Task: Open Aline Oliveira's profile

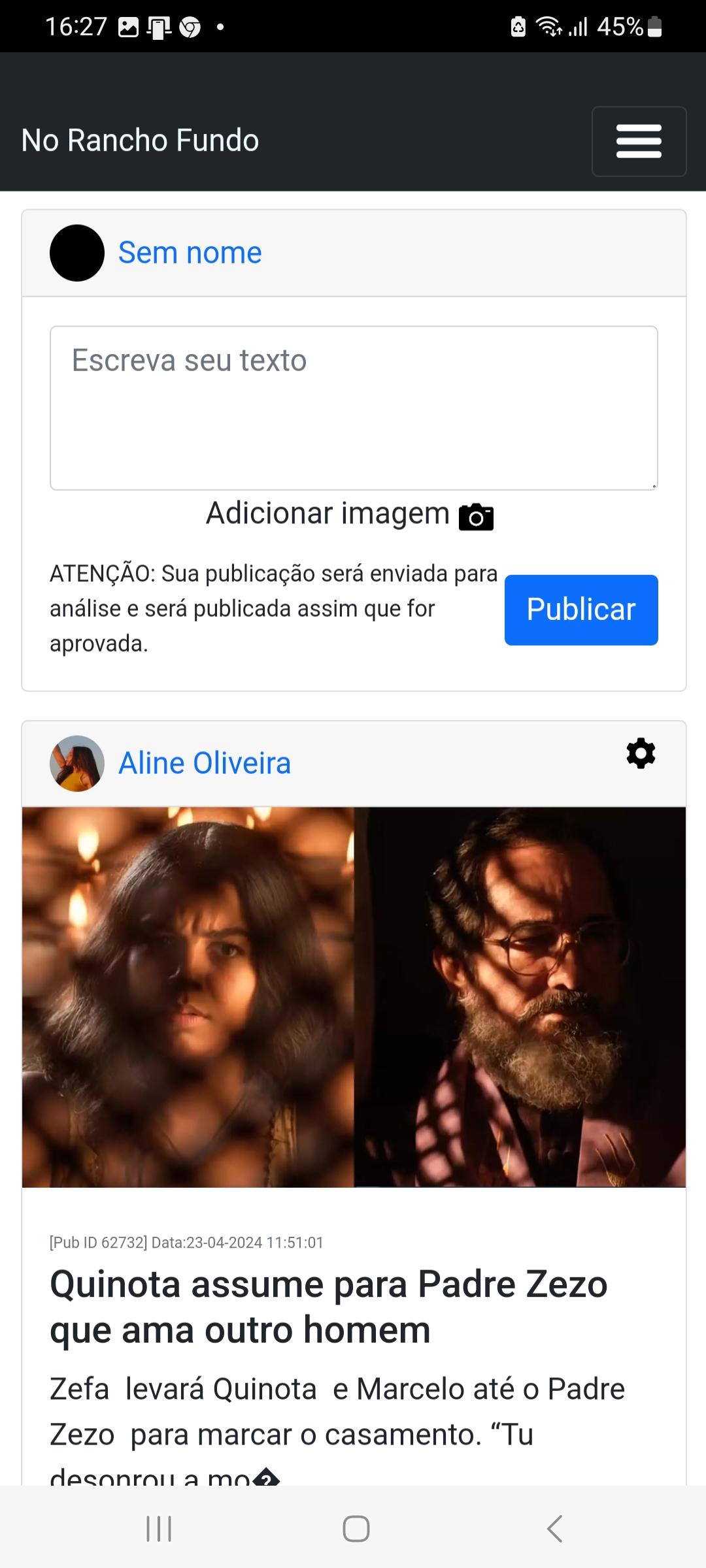Action: click(x=204, y=763)
